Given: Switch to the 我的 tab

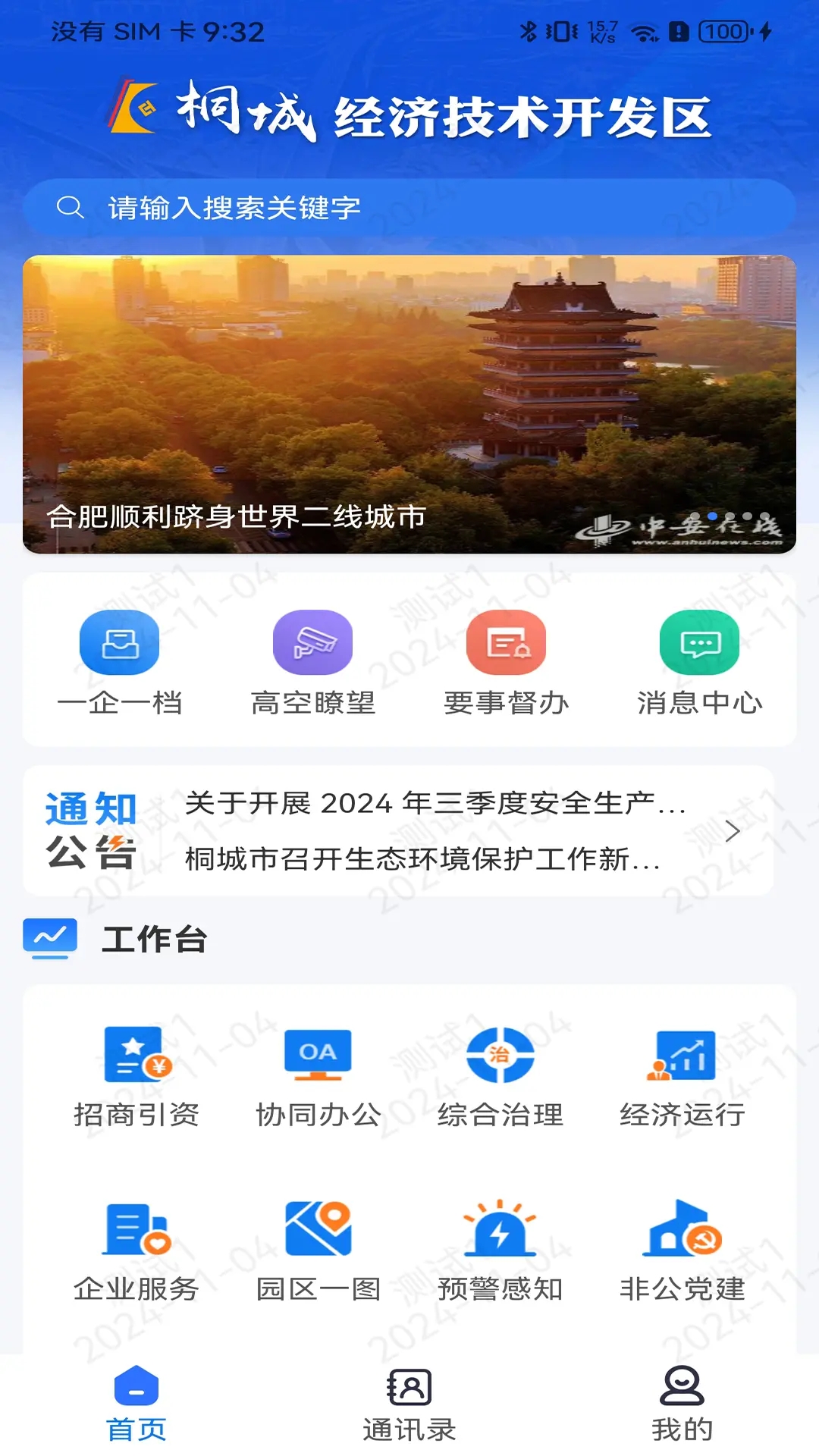Looking at the screenshot, I should click(x=682, y=1404).
